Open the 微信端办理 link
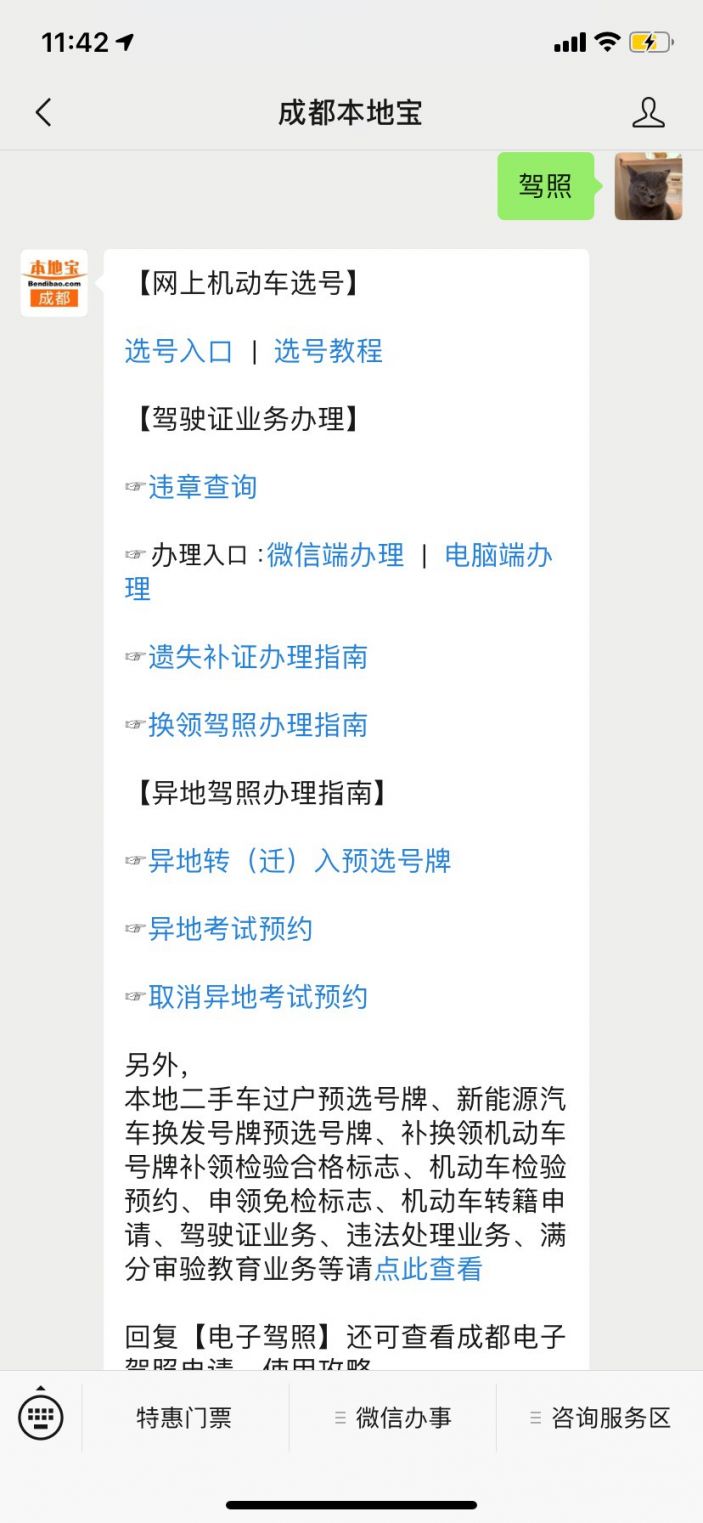This screenshot has width=703, height=1523. [x=336, y=555]
